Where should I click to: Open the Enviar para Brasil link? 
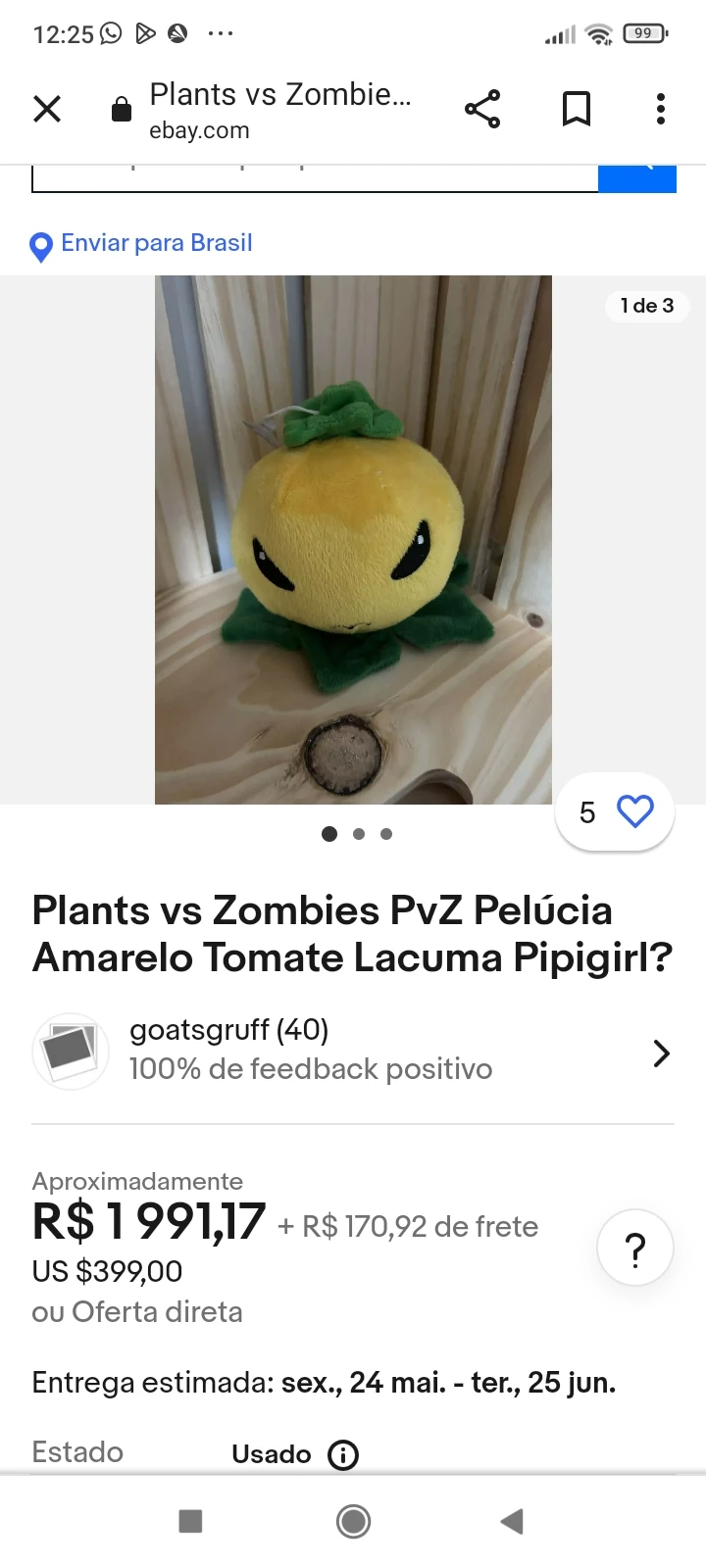pyautogui.click(x=156, y=242)
